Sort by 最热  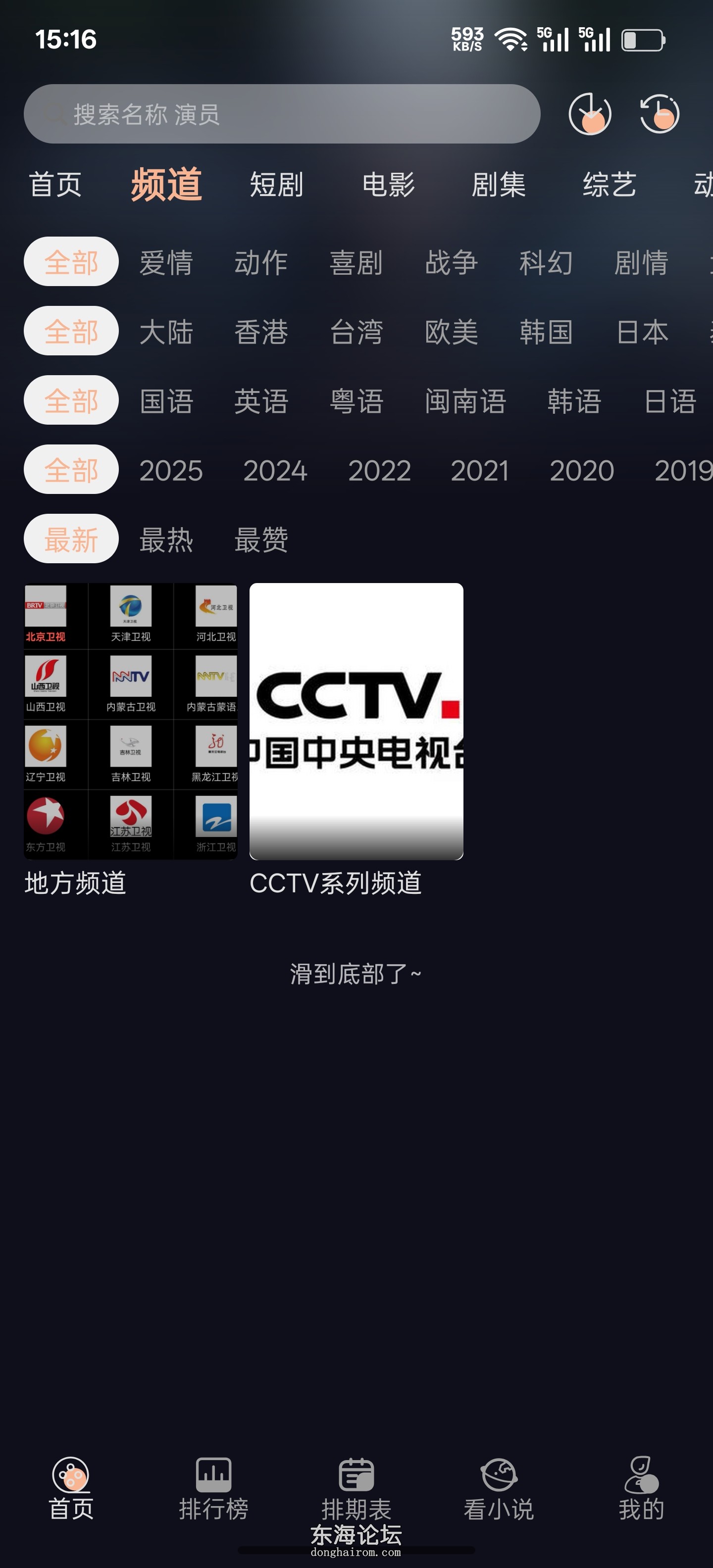(166, 540)
